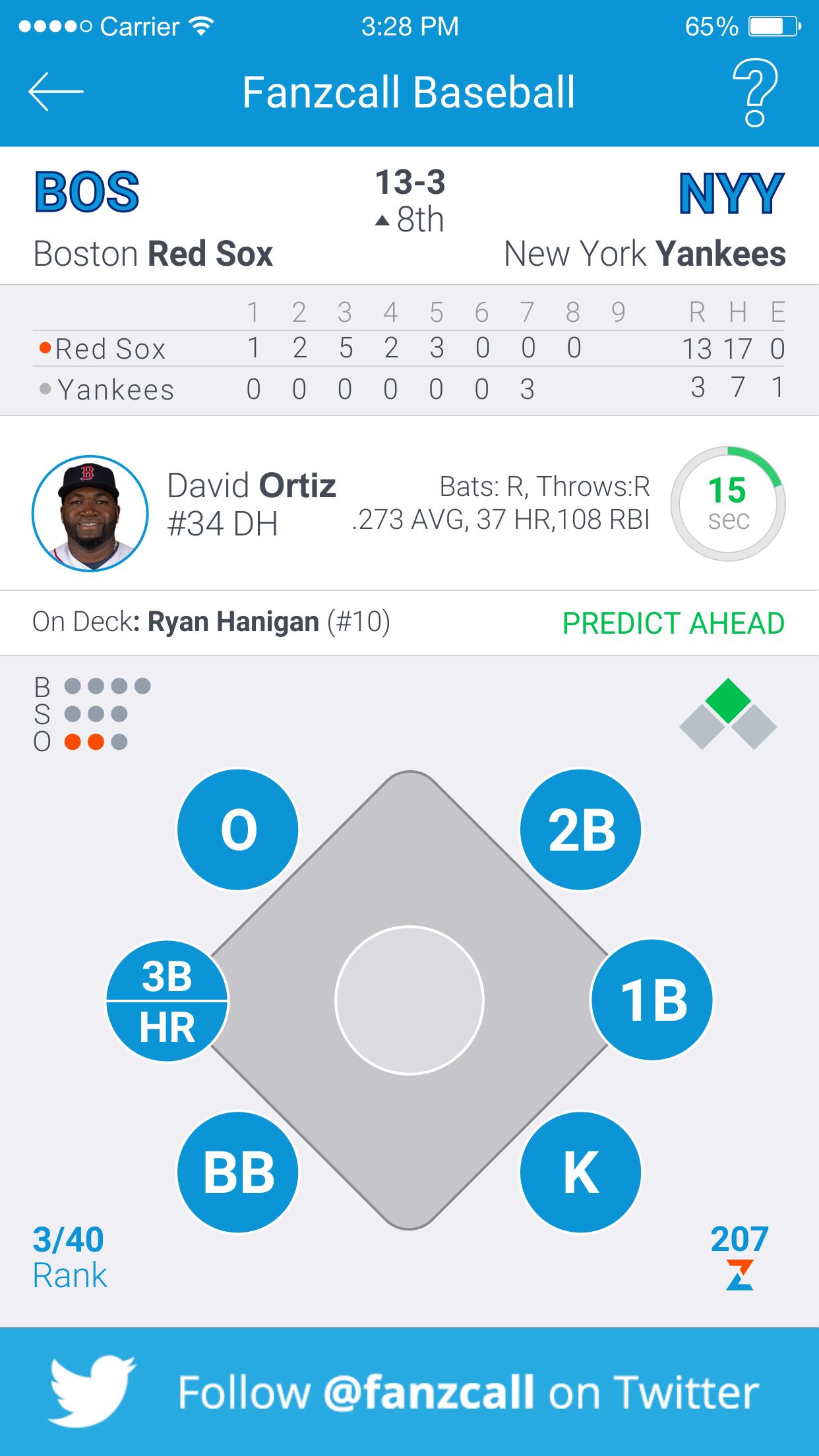The height and width of the screenshot is (1456, 819).
Task: Expand the Yankees line score row
Action: (x=115, y=389)
